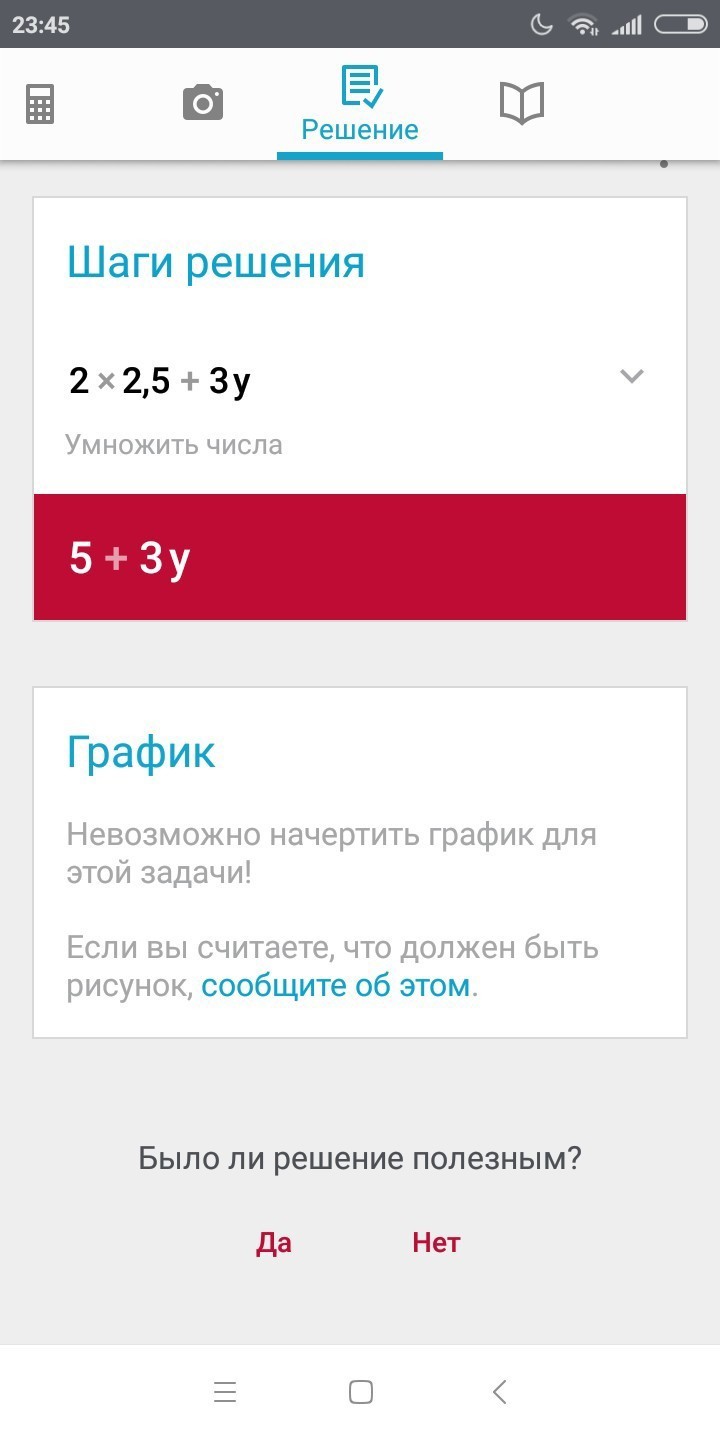This screenshot has width=720, height=1440.
Task: Open the result 5 + 3y
Action: click(x=360, y=558)
